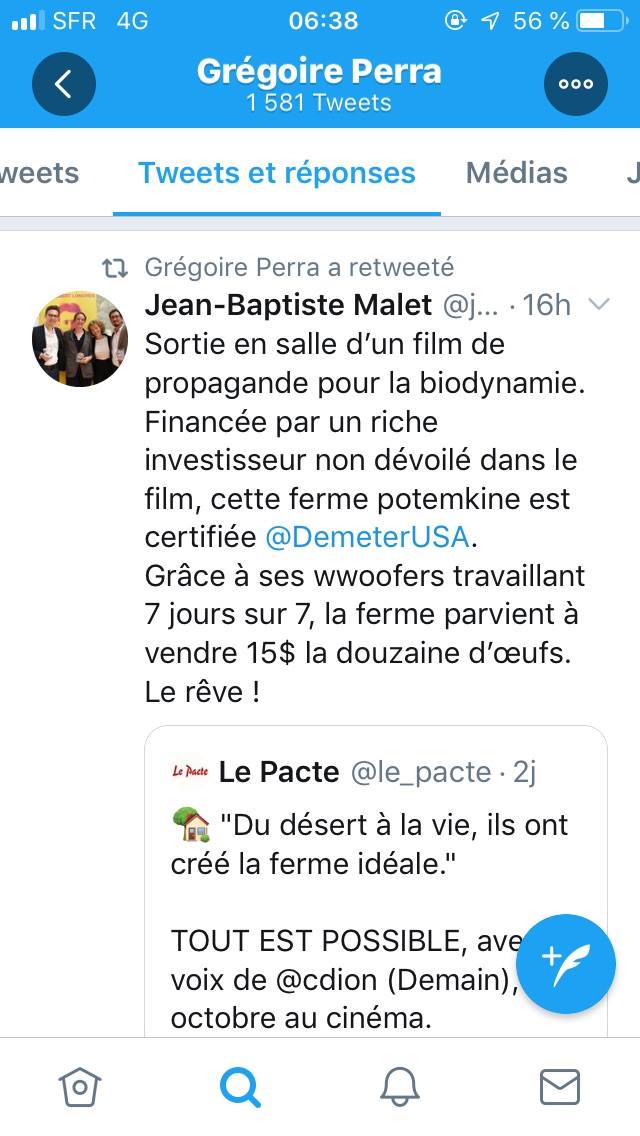Open the Search tab
Viewport: 640px width, 1136px height.
pos(240,1086)
